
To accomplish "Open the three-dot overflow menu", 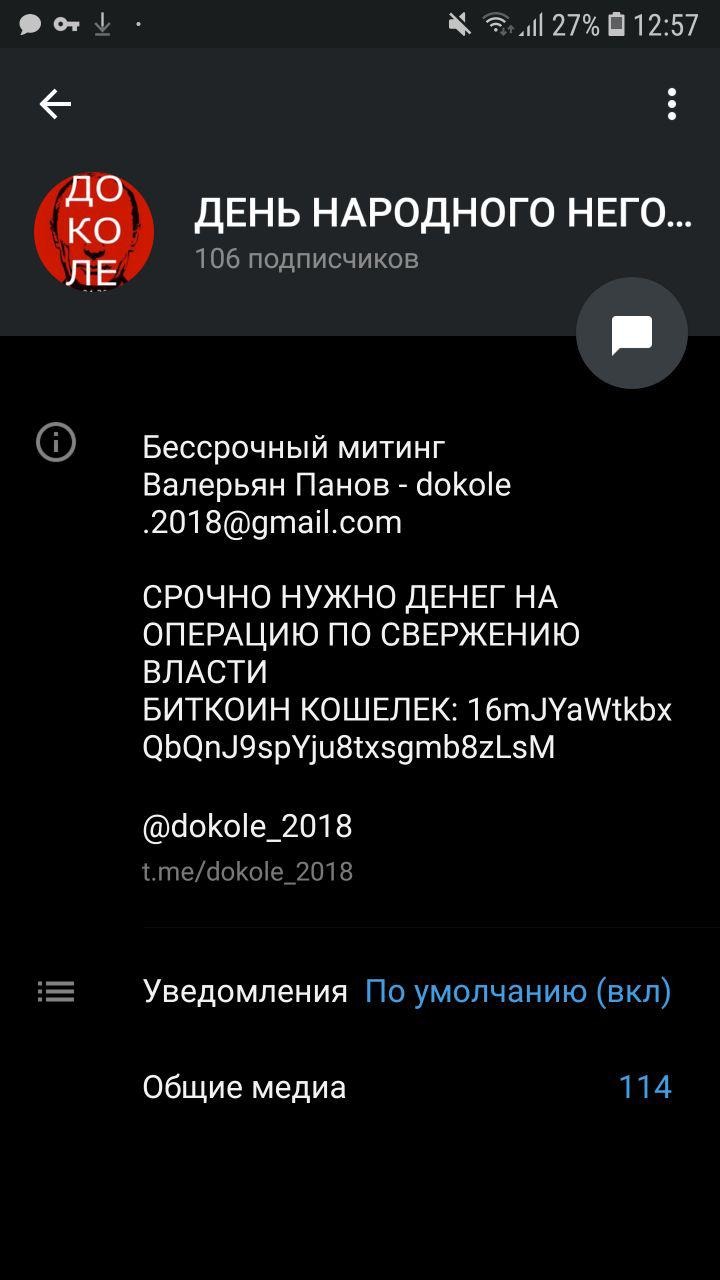I will [671, 104].
